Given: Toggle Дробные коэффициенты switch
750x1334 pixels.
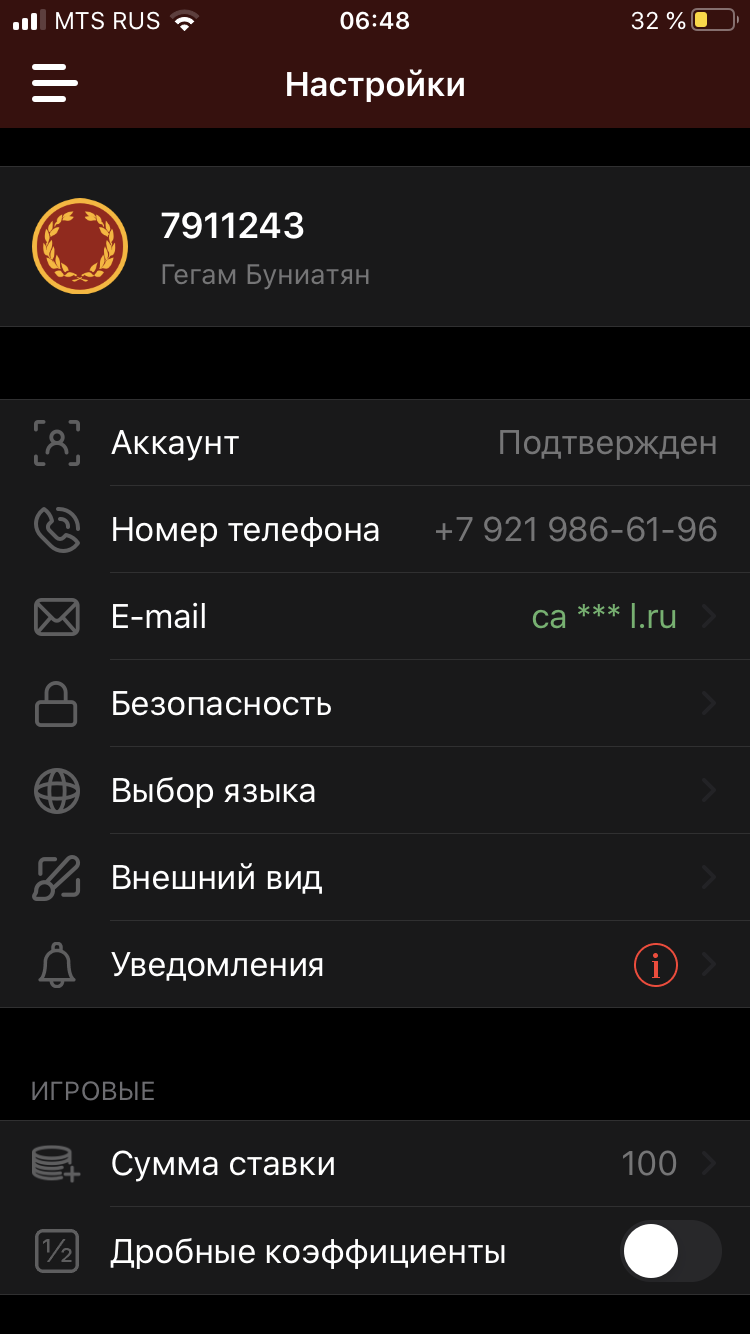Looking at the screenshot, I should pos(671,1251).
